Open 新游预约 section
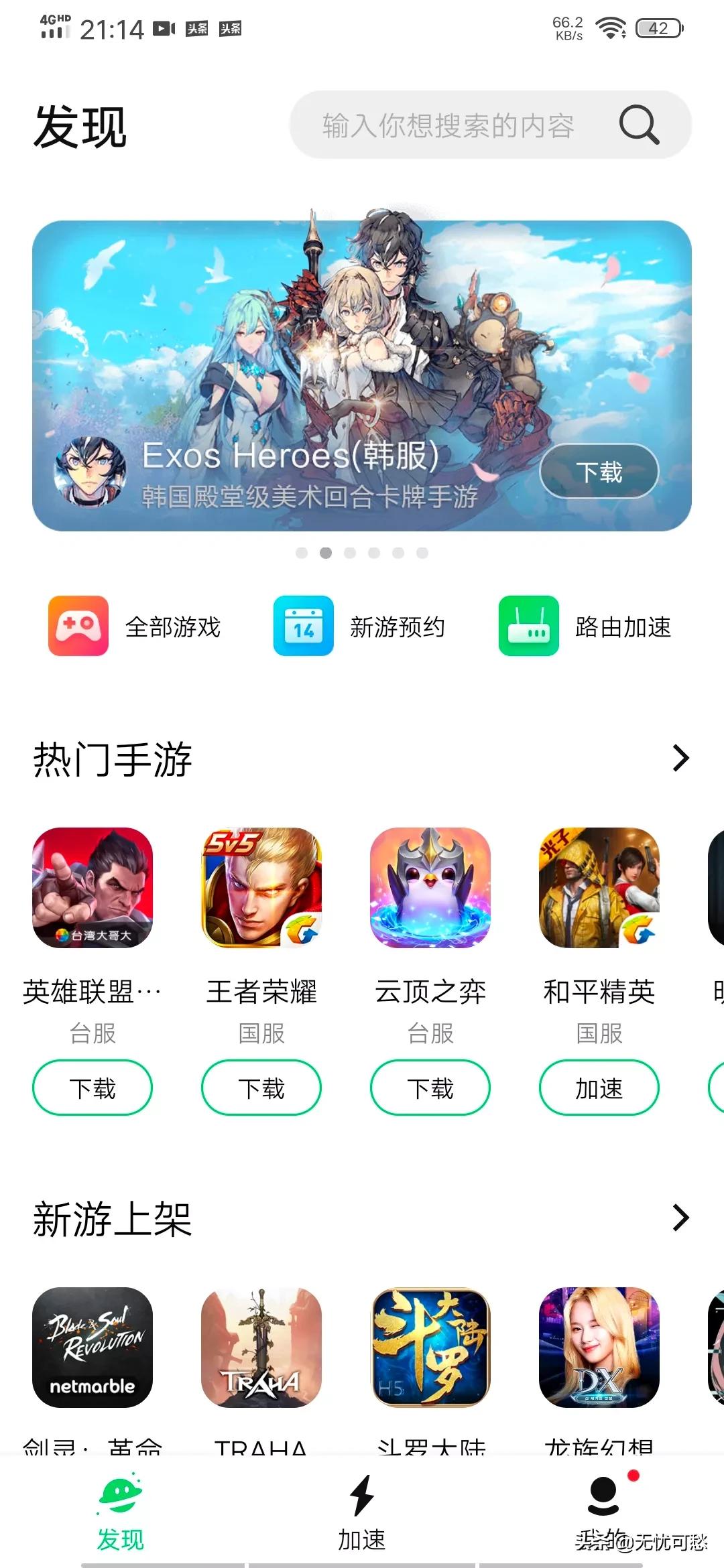 359,626
